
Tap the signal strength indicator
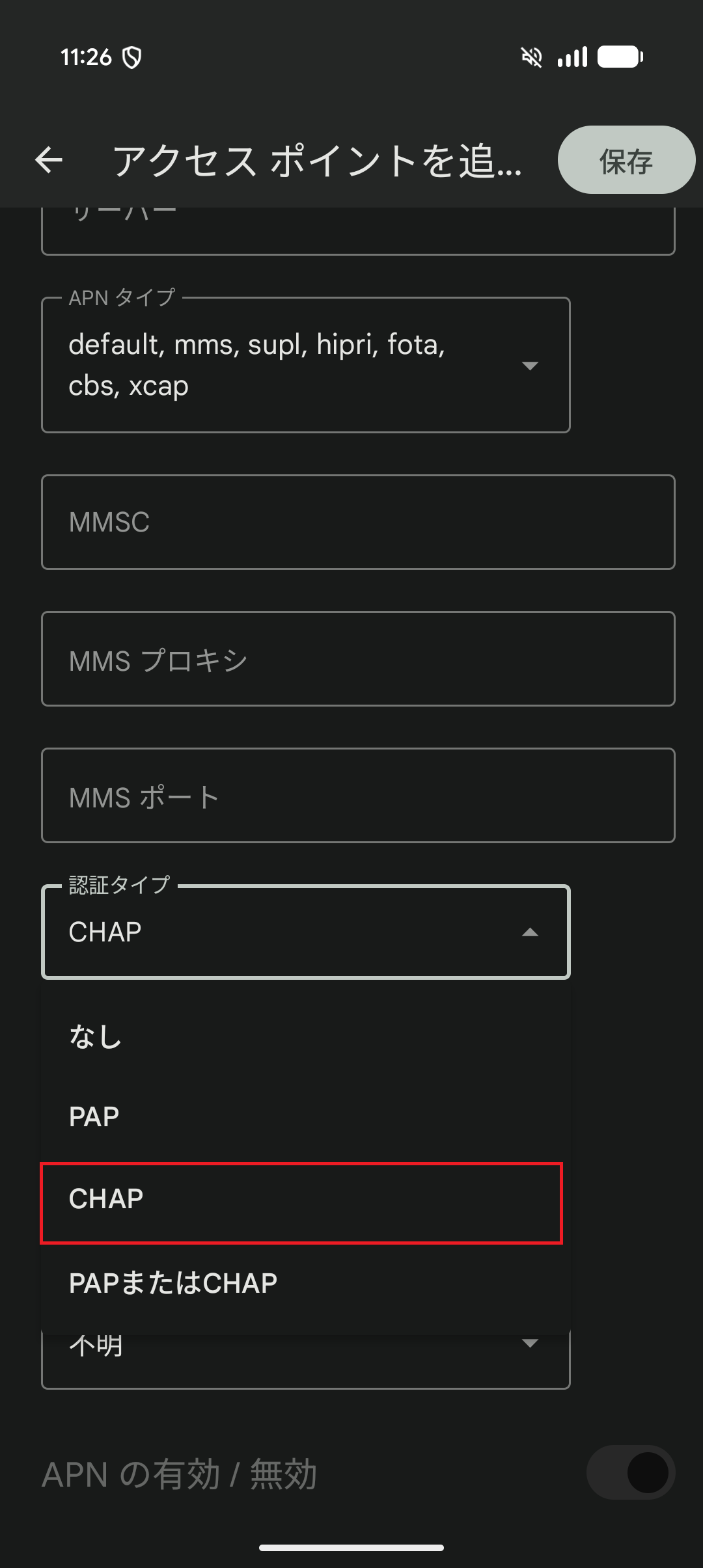[x=572, y=57]
